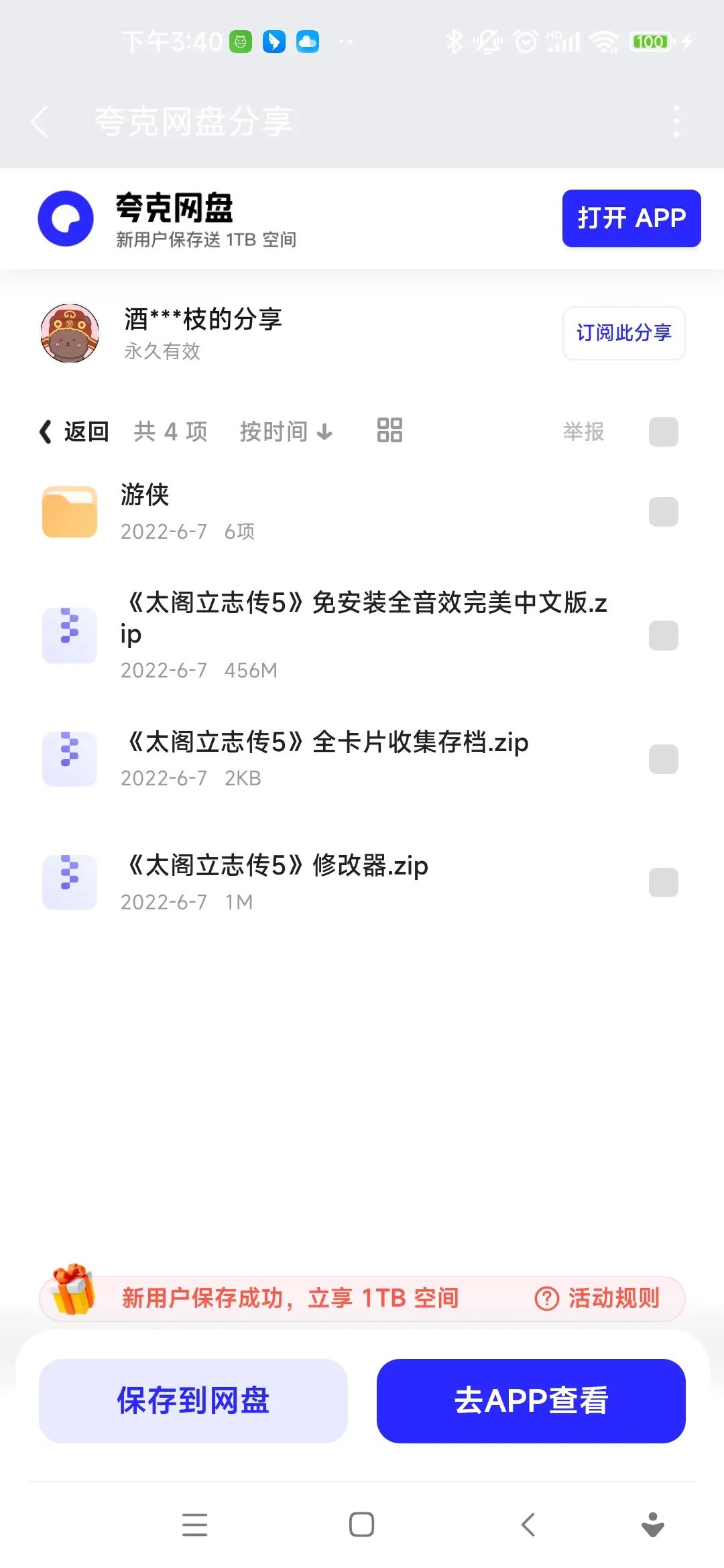Go back from the 夸克网盘分享 page

(x=40, y=122)
